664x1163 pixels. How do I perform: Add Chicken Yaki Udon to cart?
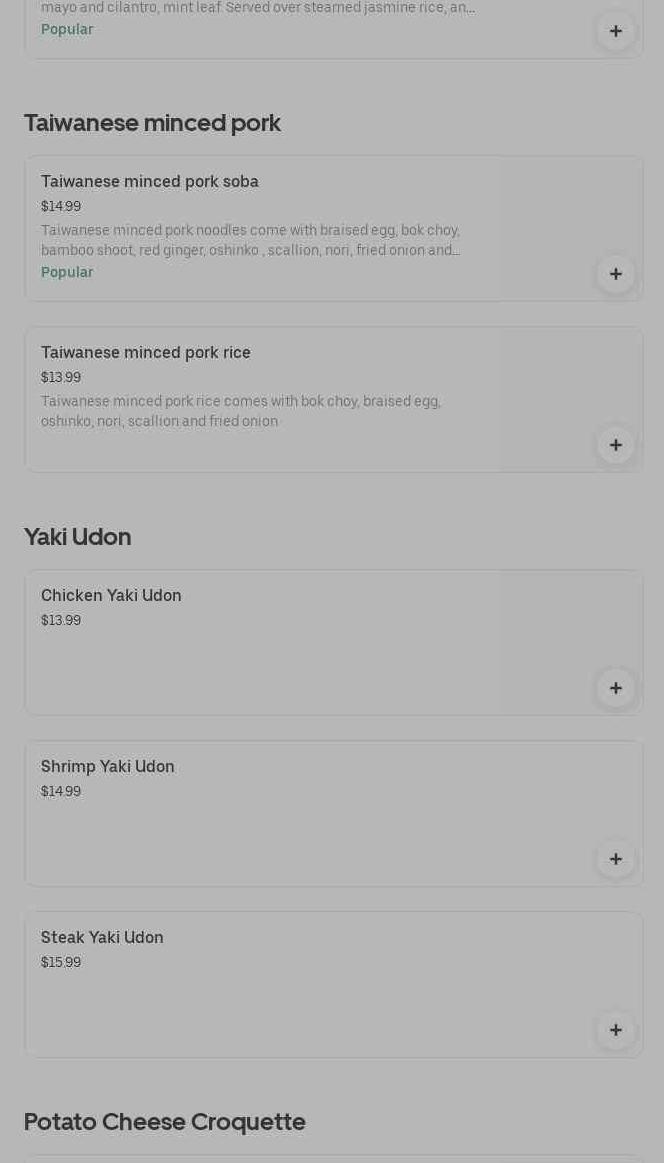point(615,688)
